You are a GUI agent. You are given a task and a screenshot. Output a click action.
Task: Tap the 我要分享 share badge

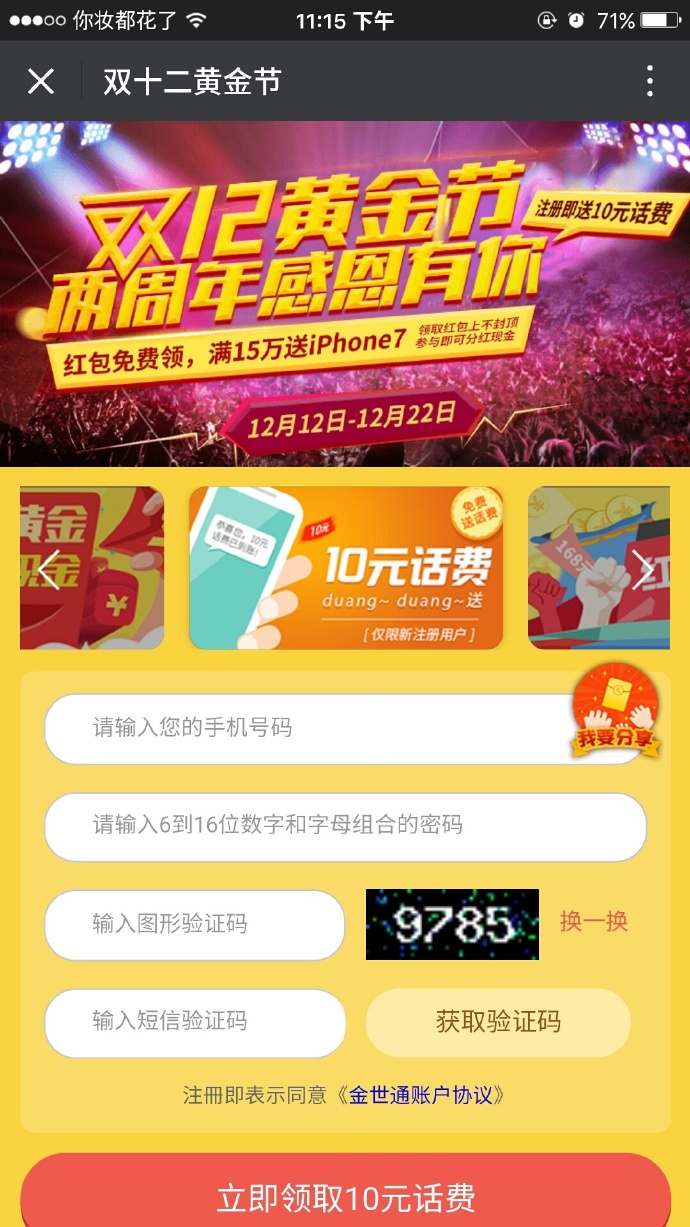click(614, 712)
